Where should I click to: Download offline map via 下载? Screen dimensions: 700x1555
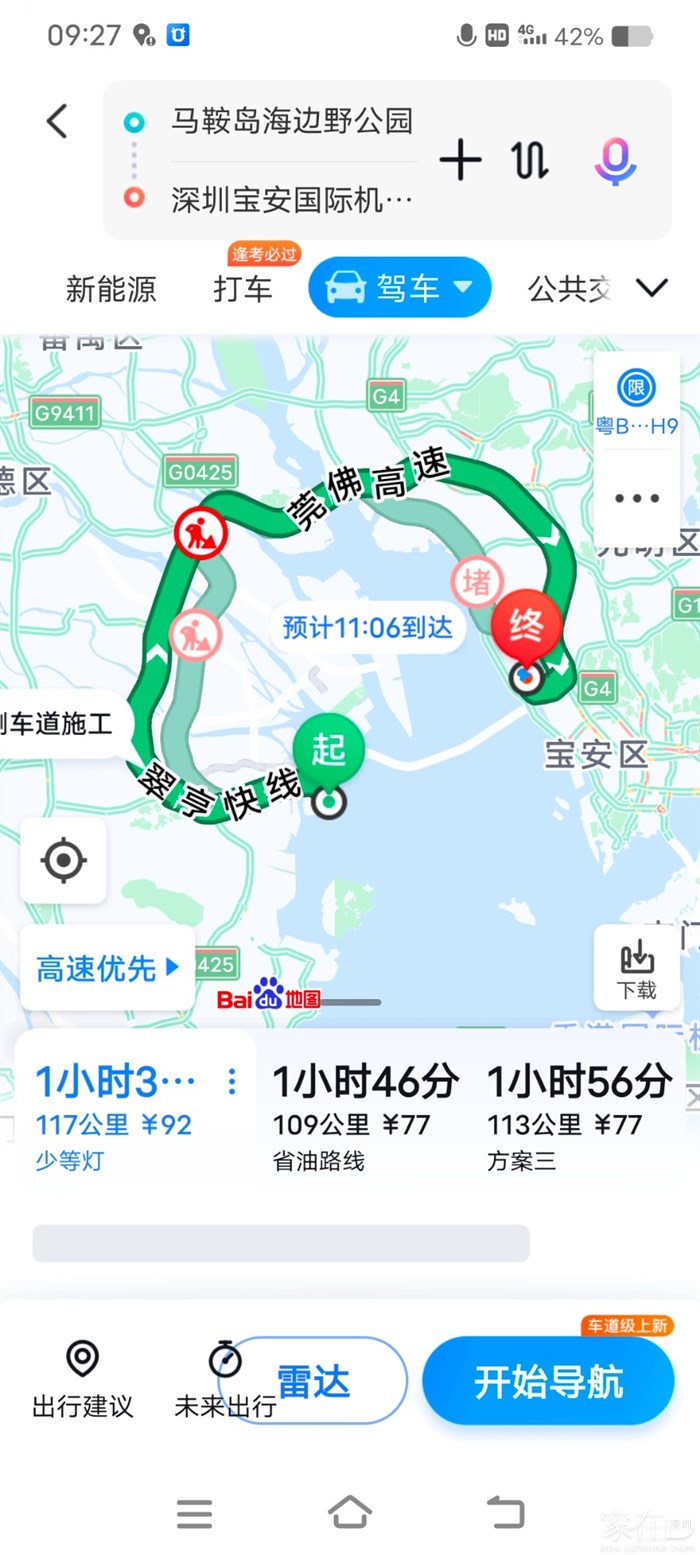(x=636, y=968)
